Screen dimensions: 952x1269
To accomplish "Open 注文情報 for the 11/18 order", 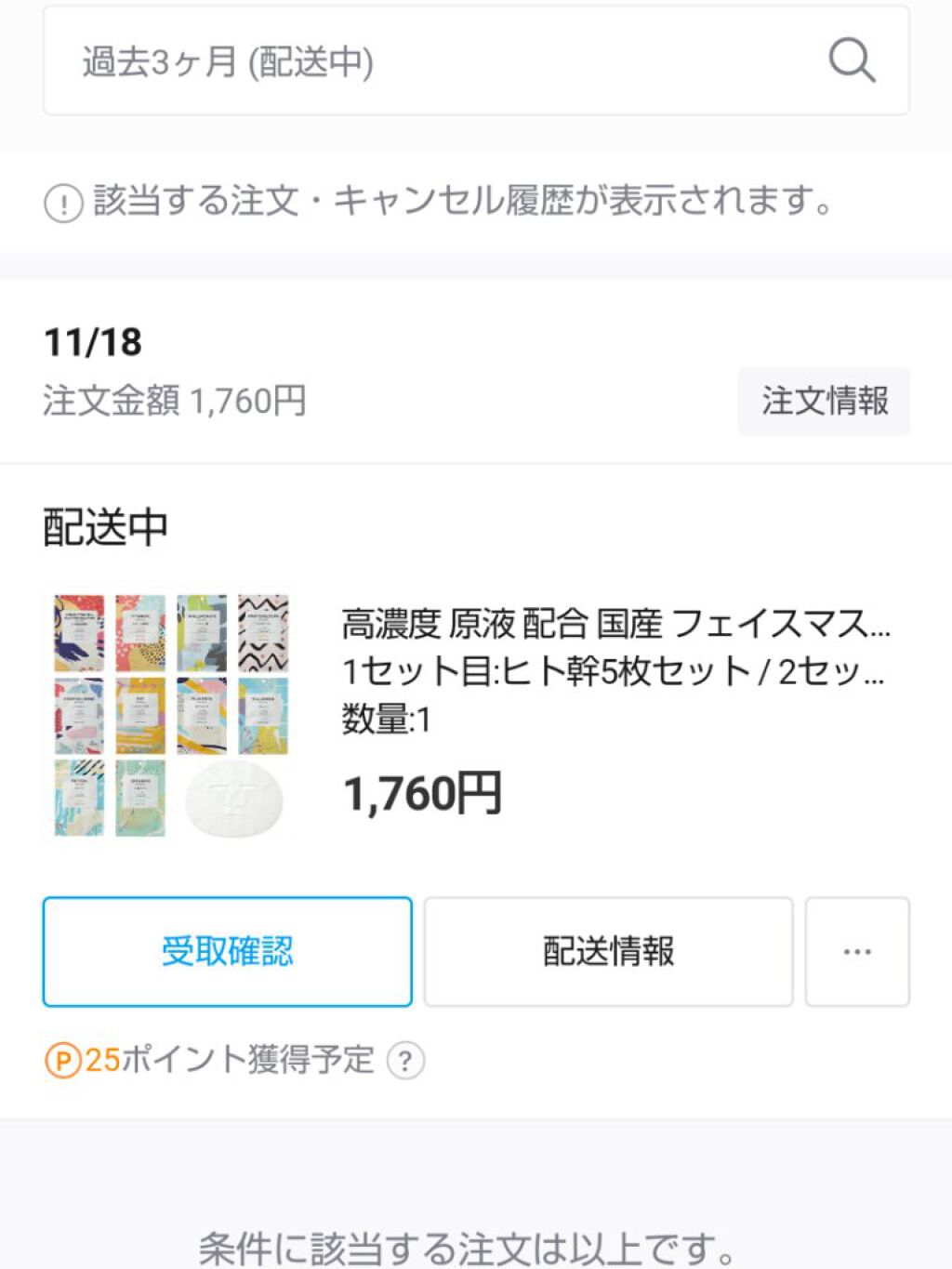I will click(824, 402).
